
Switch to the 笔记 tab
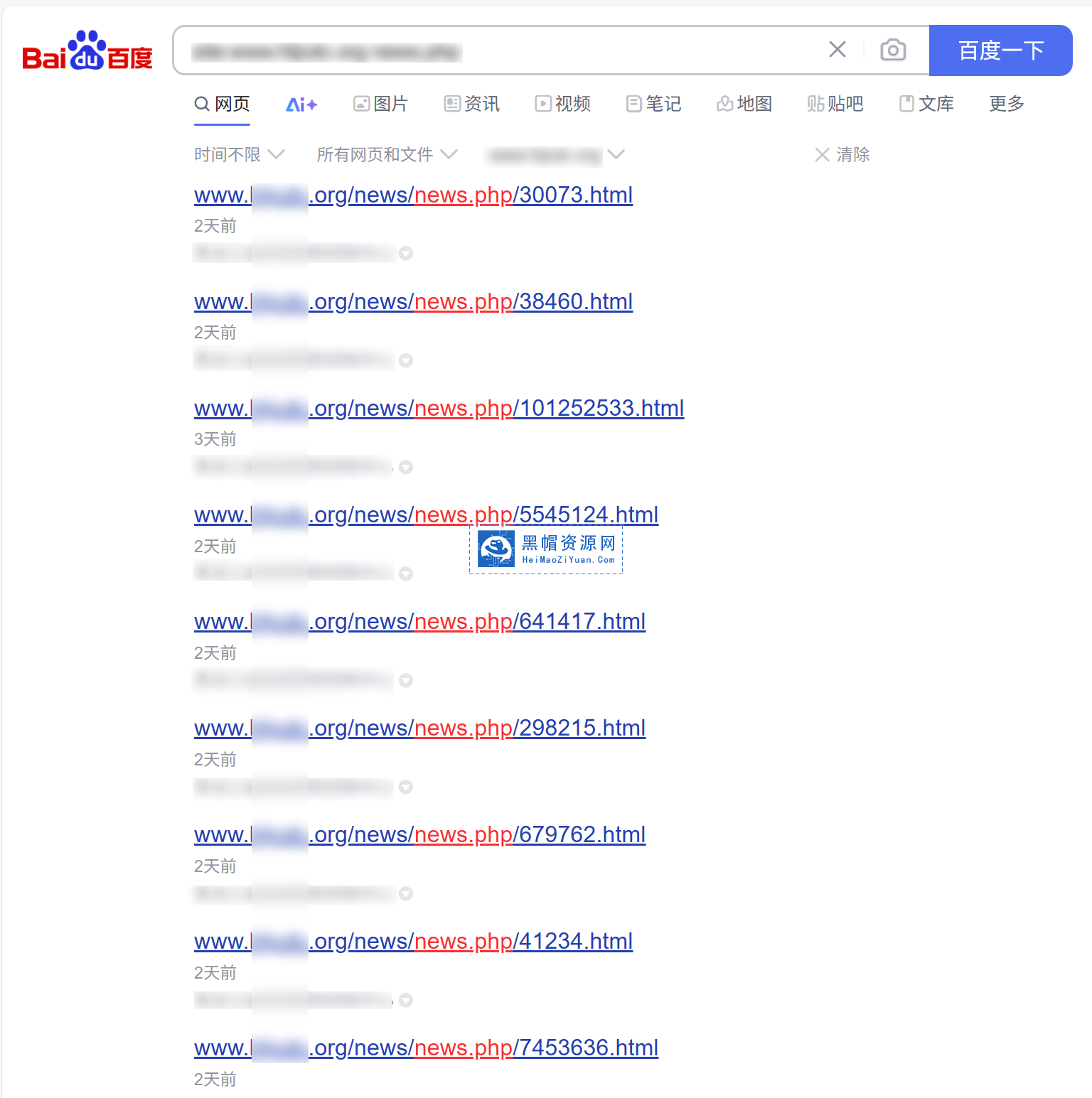(654, 104)
